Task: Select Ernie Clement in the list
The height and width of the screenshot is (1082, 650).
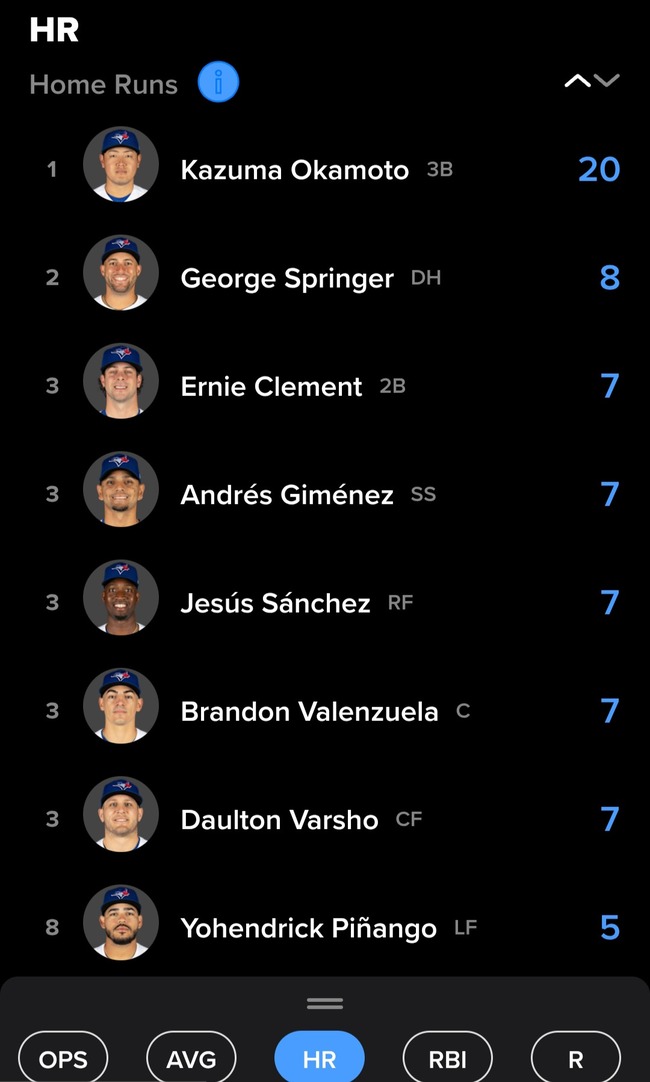Action: pyautogui.click(x=325, y=386)
